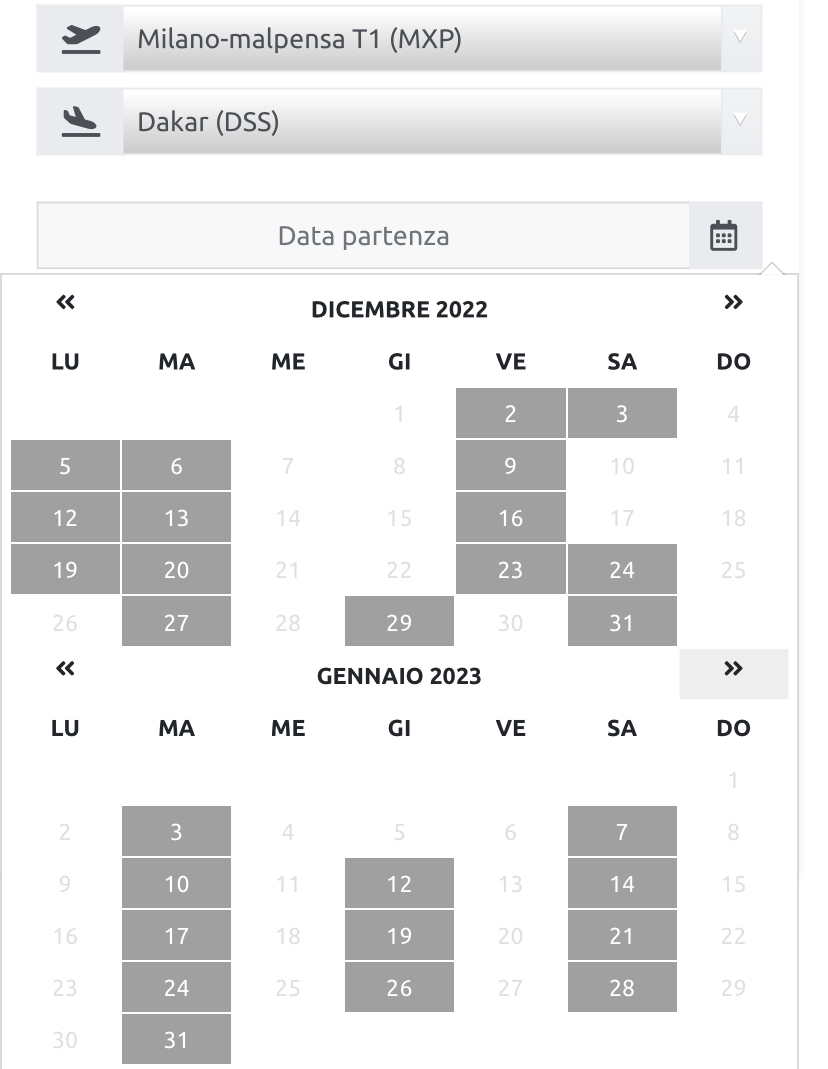Go to next month from Dicembre 2022

coord(733,302)
